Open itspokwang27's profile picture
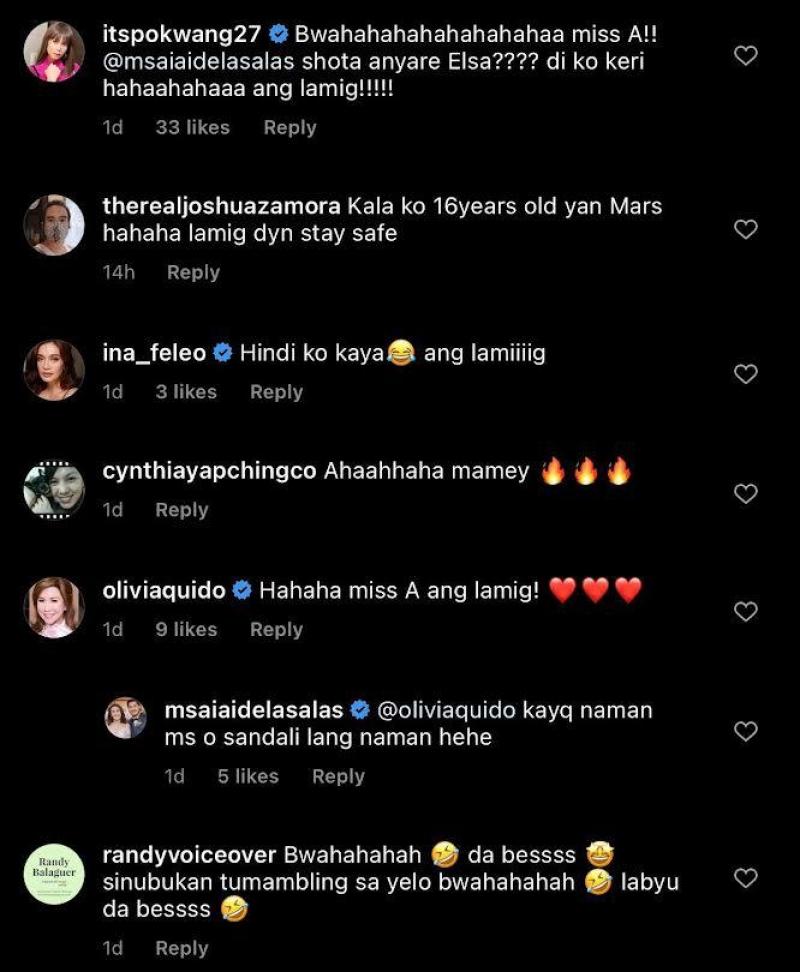The height and width of the screenshot is (972, 800). pyautogui.click(x=54, y=52)
